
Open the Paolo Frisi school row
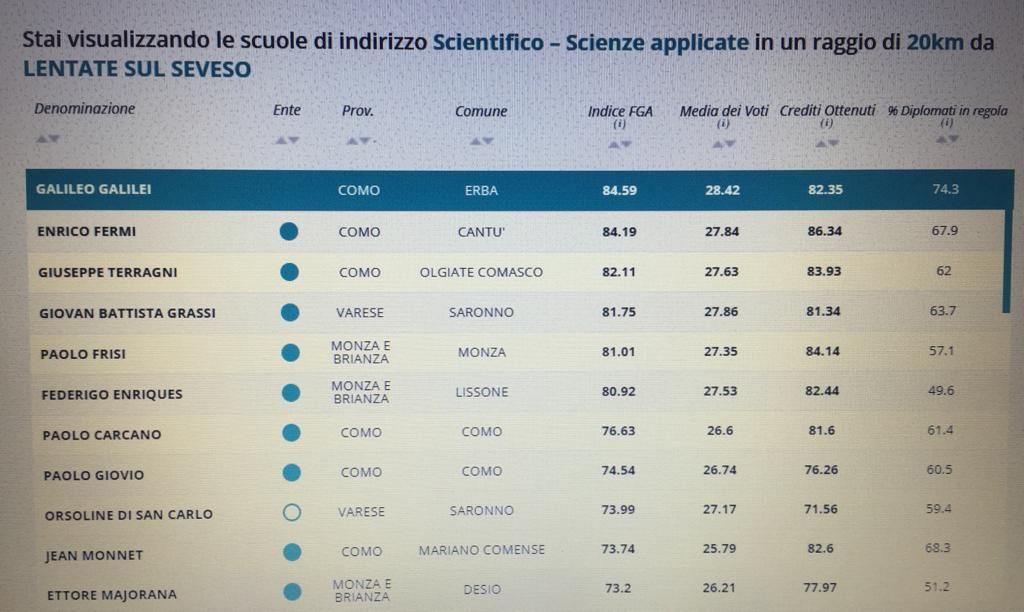pos(83,354)
